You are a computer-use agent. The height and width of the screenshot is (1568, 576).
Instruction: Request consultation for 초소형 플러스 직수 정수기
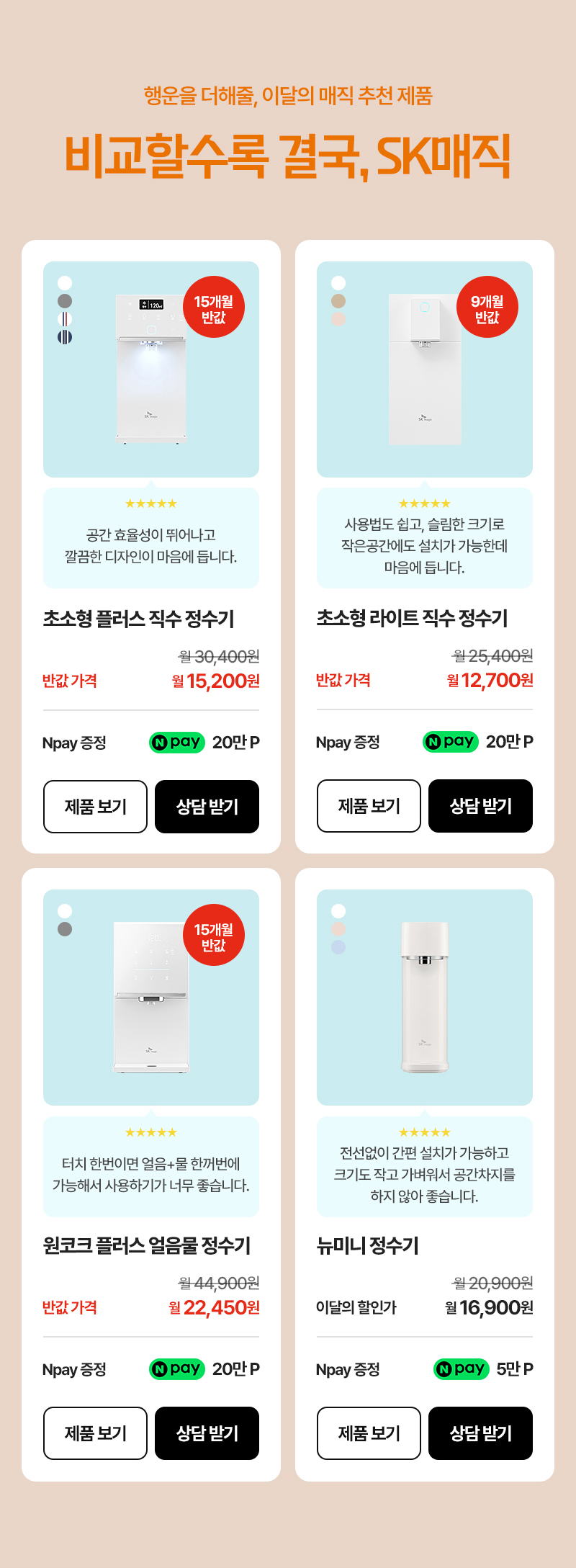207,807
